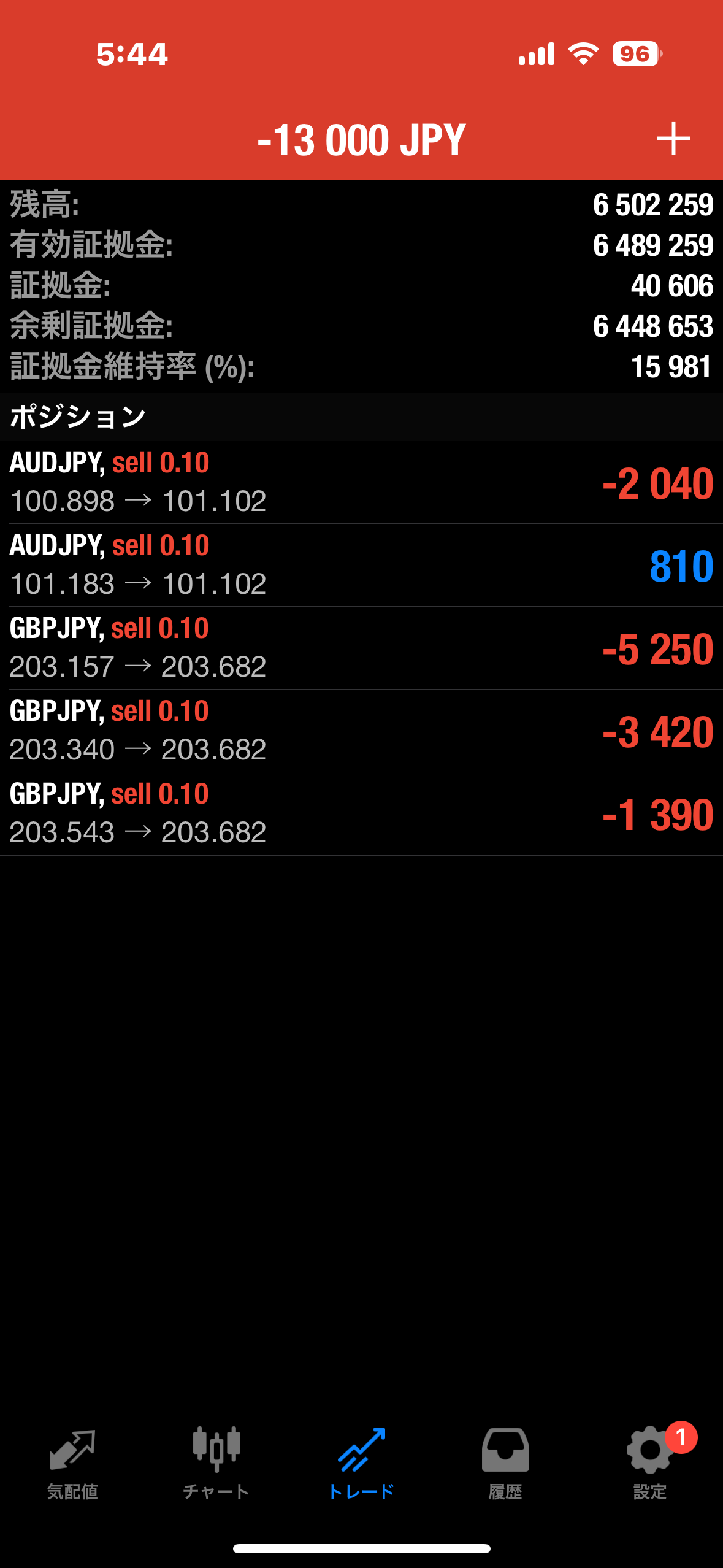Tap GBPJPY sell position opened at 203.543
Image resolution: width=723 pixels, height=1568 pixels.
(x=361, y=813)
